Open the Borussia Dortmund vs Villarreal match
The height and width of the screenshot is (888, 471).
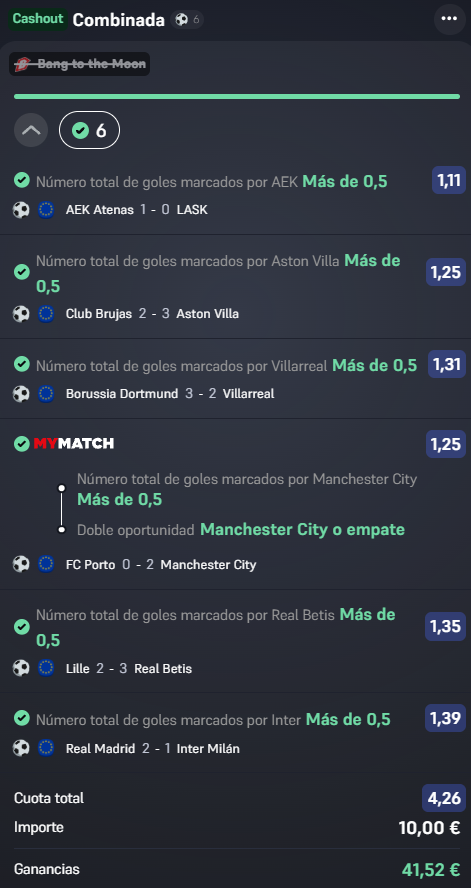tap(170, 394)
